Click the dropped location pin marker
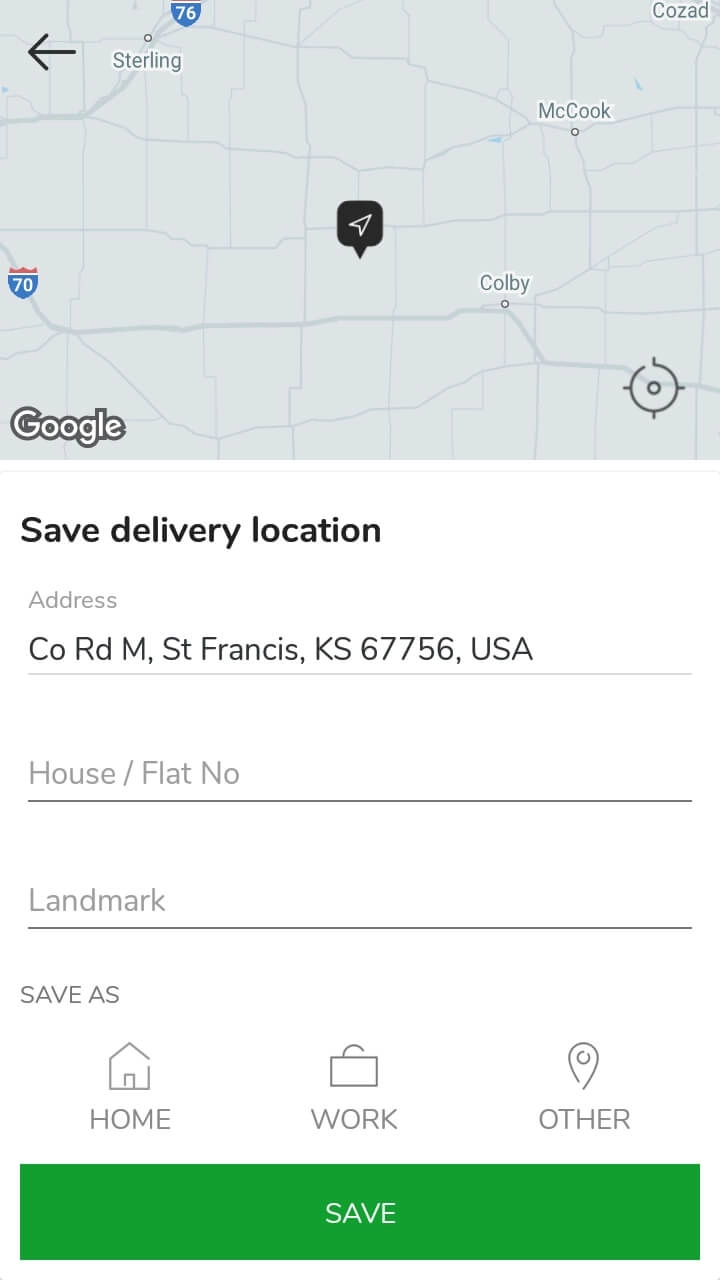This screenshot has height=1280, width=720. pos(359,228)
